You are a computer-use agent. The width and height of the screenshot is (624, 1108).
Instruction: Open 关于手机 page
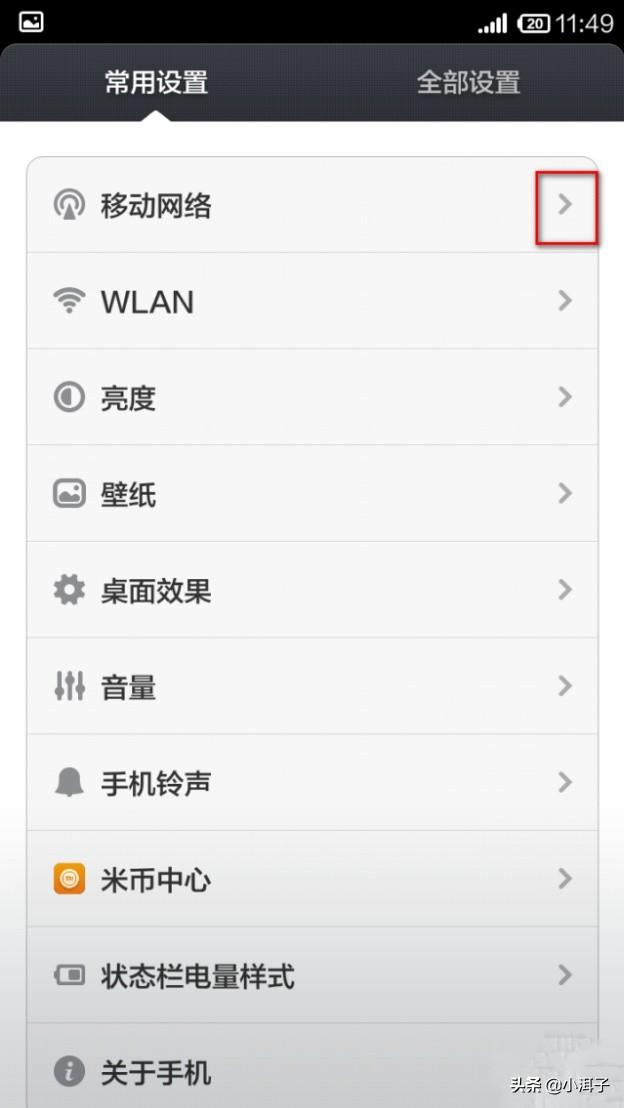coord(312,1072)
